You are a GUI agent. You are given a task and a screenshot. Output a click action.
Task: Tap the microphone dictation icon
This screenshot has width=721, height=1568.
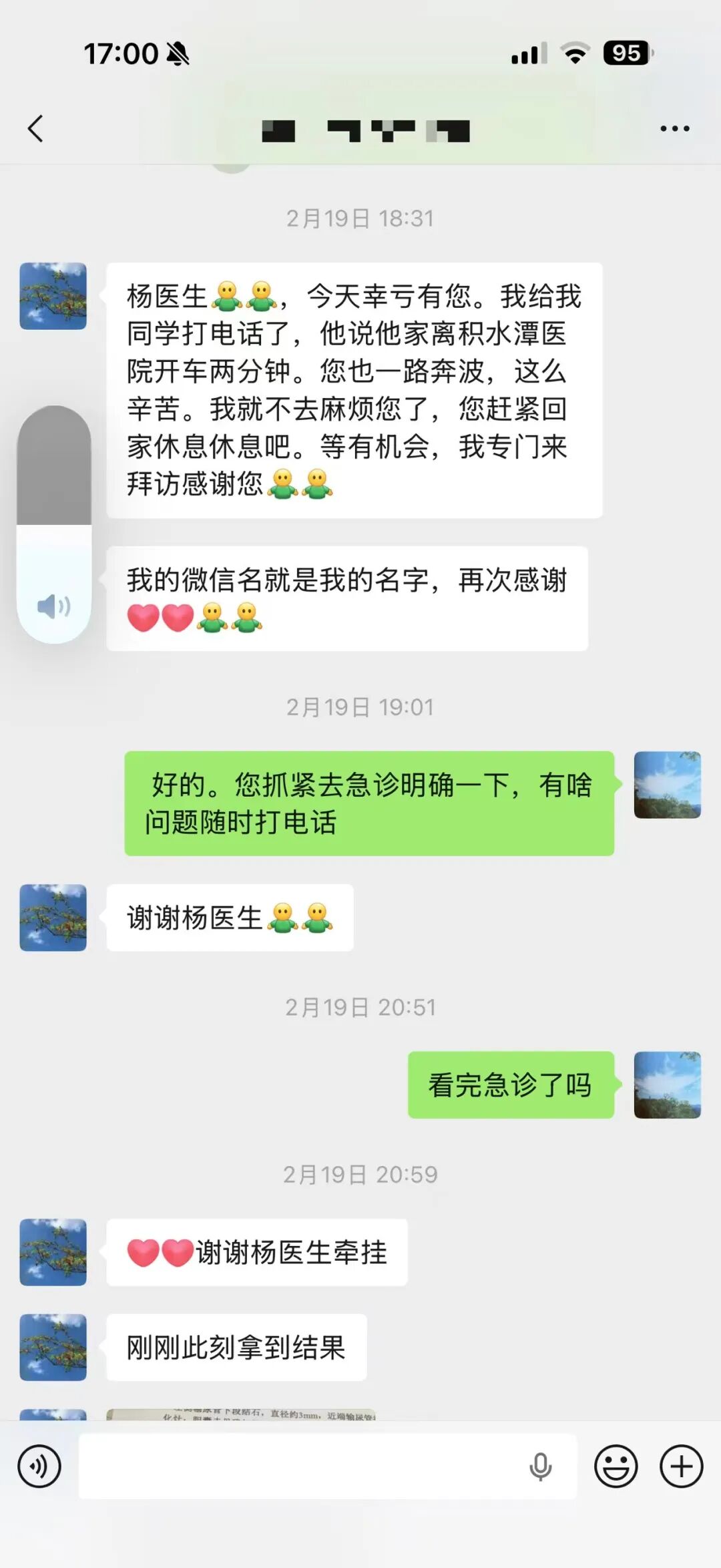[540, 1466]
